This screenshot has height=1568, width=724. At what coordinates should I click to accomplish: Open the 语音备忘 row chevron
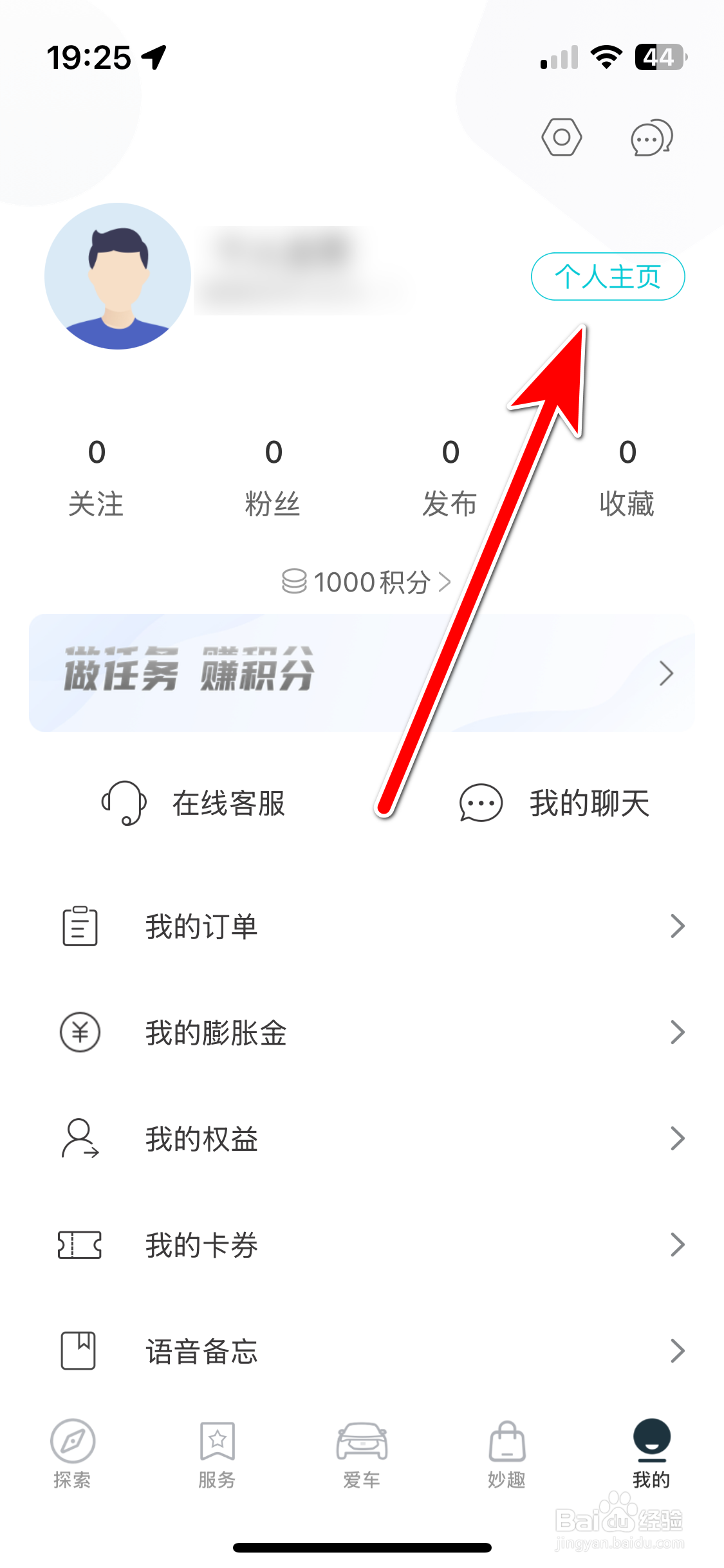tap(678, 1351)
